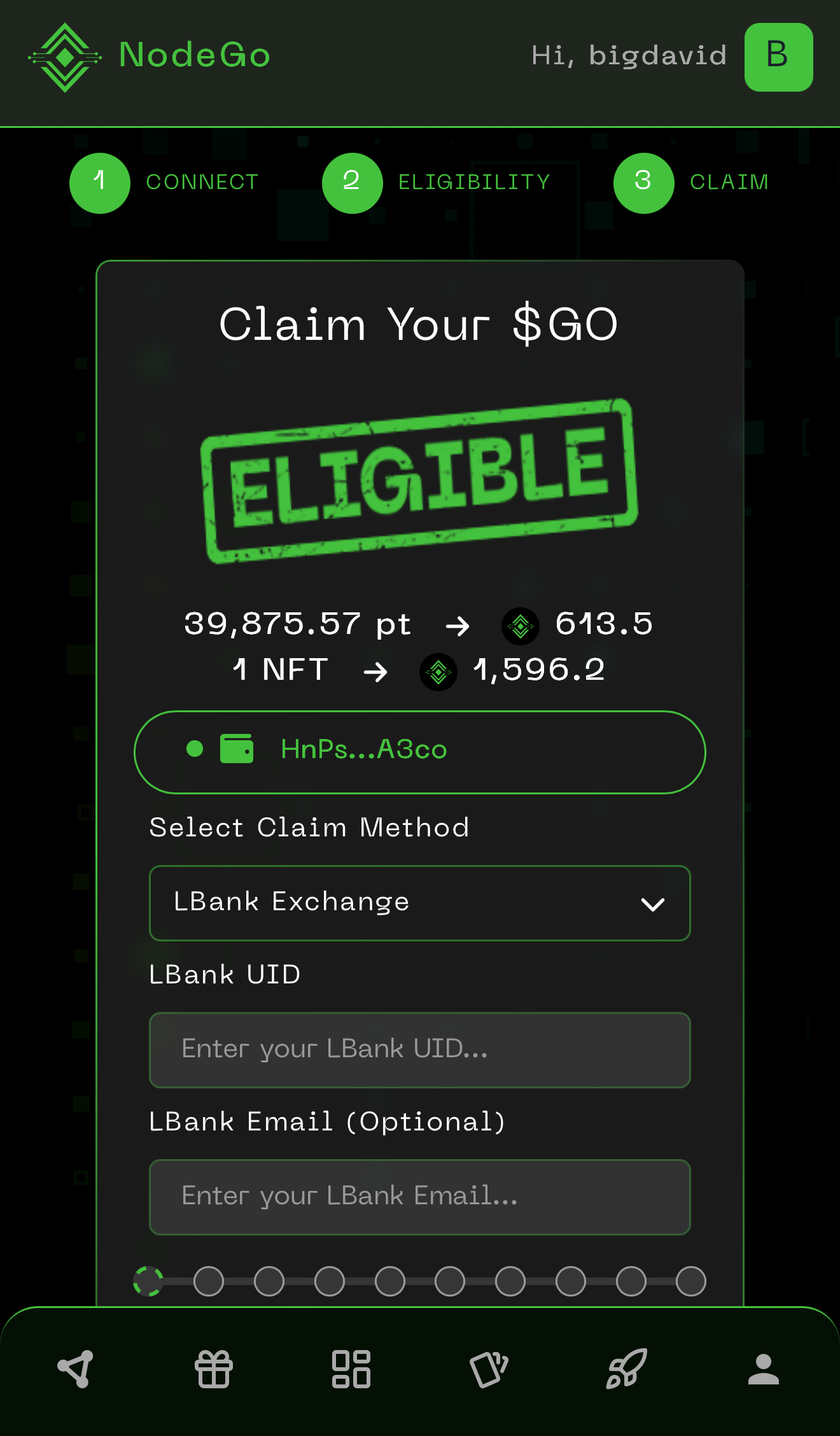Switch to the dashboard grid tab

pos(351,1369)
